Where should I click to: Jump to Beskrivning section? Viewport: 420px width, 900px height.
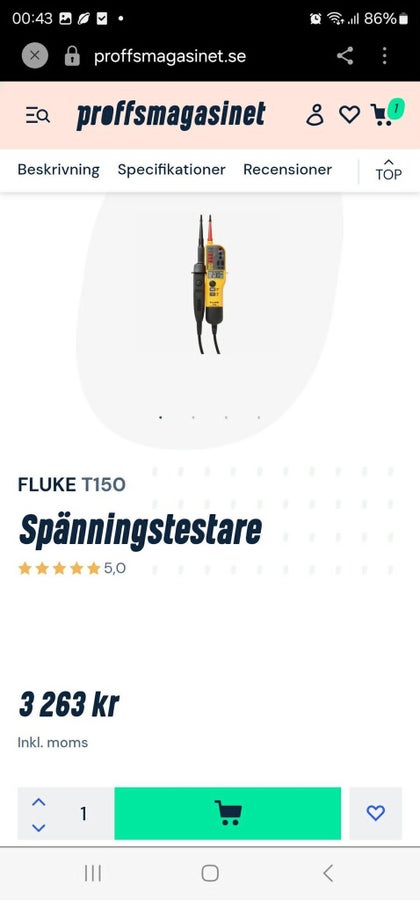tap(59, 170)
